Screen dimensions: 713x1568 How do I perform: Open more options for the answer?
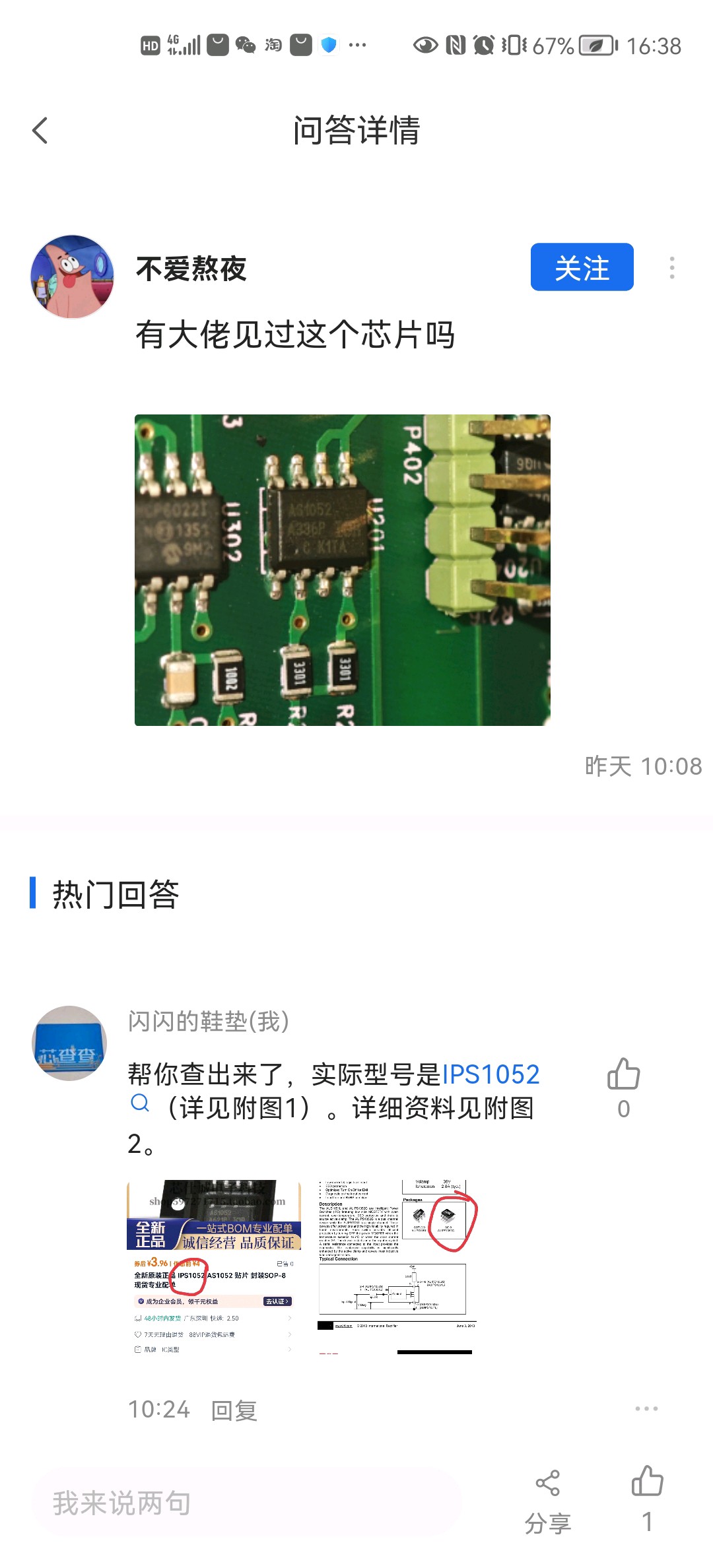pyautogui.click(x=646, y=1409)
